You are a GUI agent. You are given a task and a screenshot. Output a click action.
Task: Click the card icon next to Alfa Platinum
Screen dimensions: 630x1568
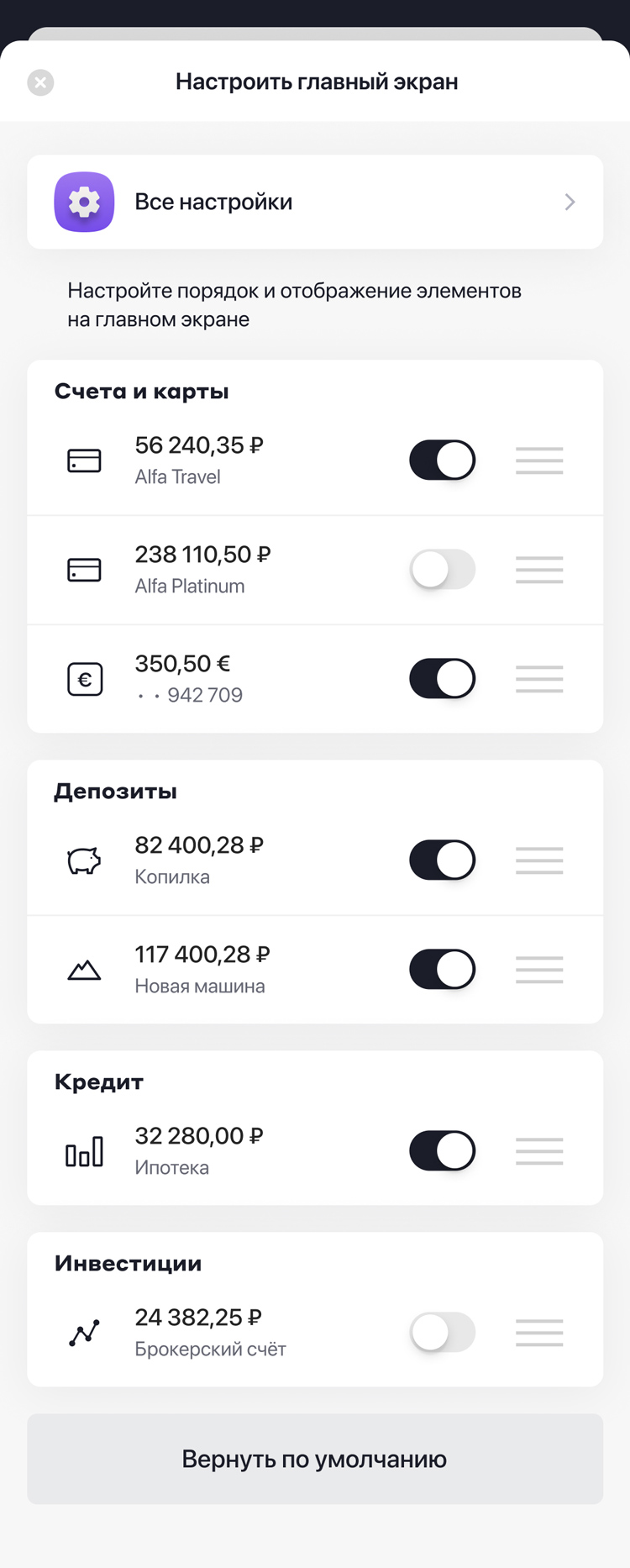[84, 569]
